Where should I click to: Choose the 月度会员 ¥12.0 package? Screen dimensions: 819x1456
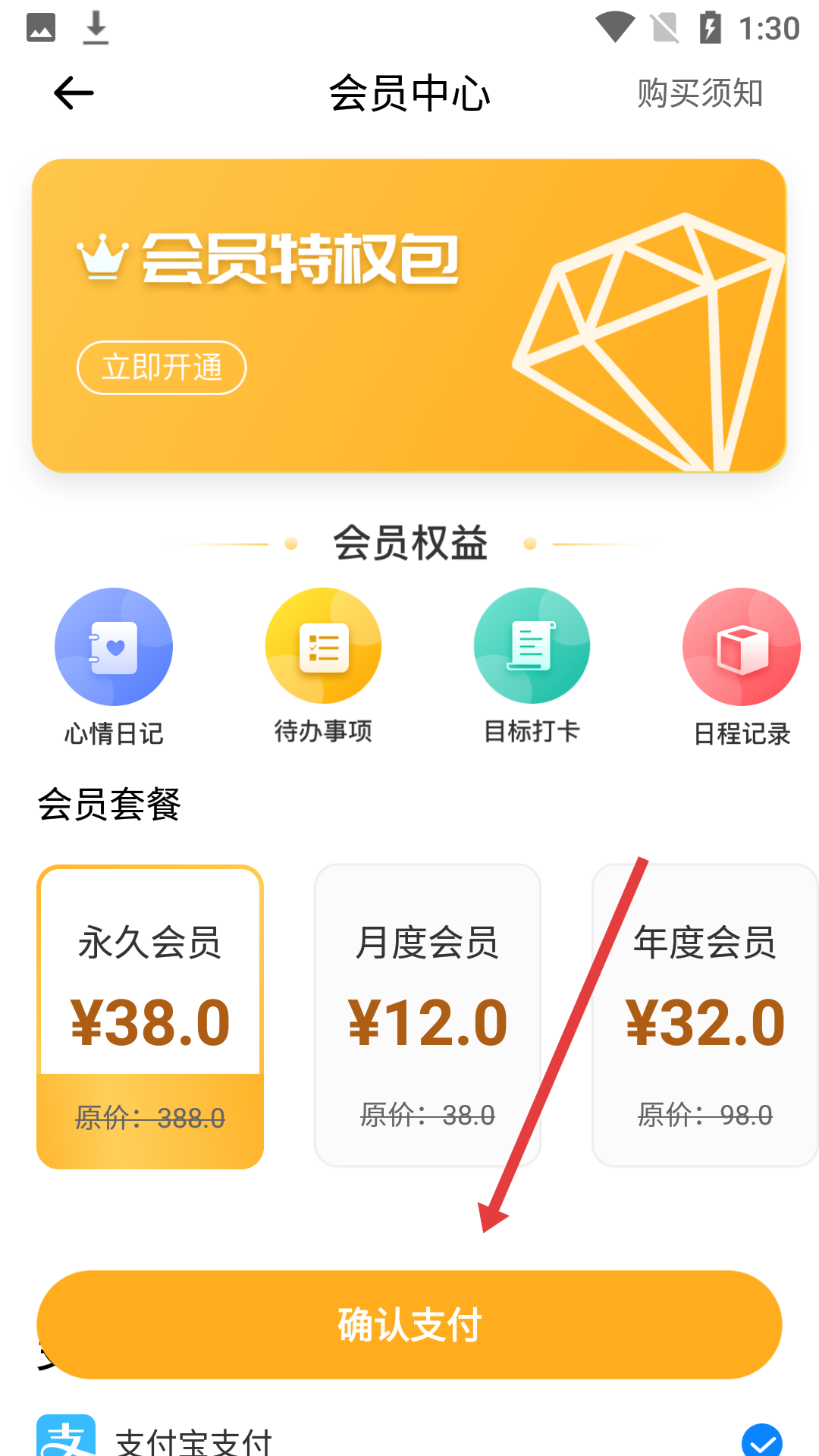tap(428, 1016)
